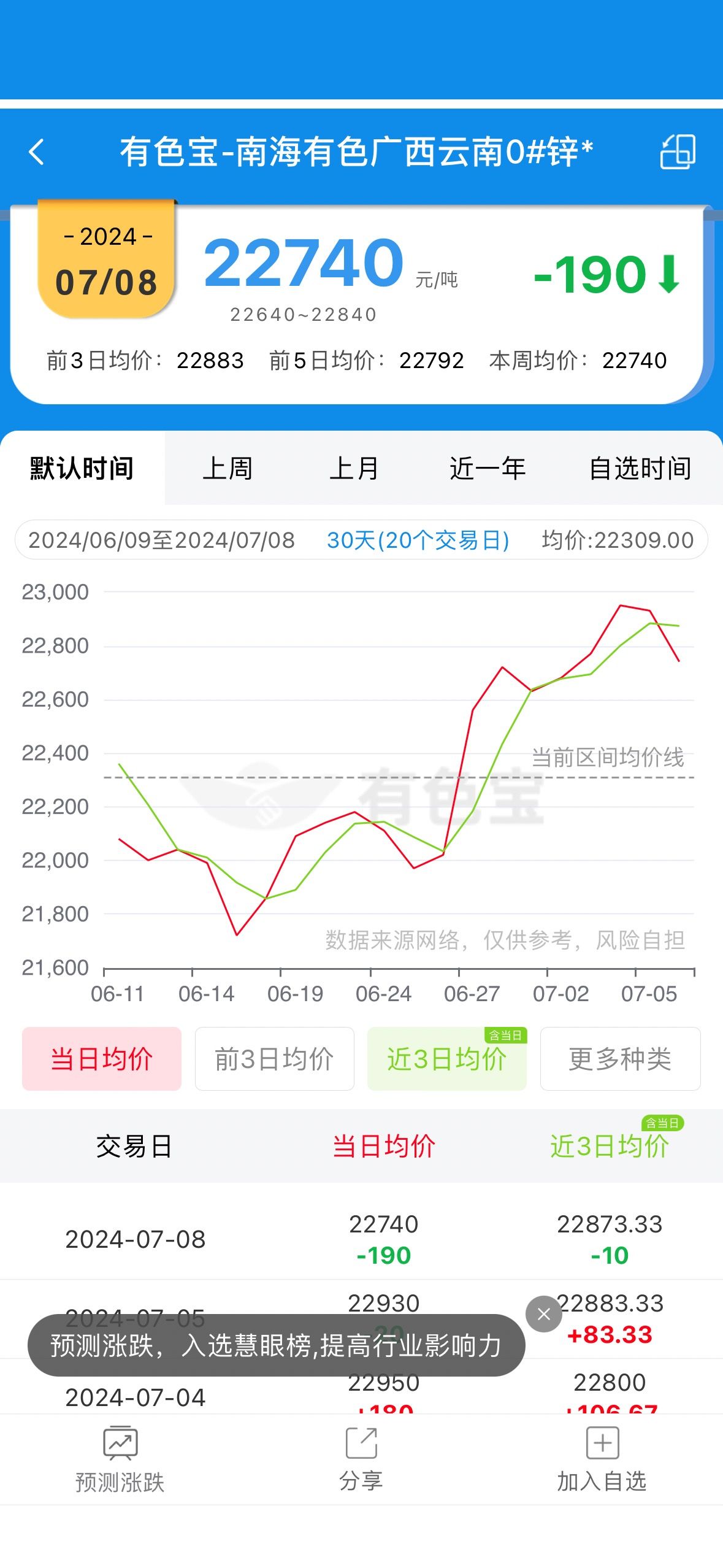Image resolution: width=723 pixels, height=1568 pixels.
Task: Open the 自选时间 custom range tab
Action: point(640,469)
